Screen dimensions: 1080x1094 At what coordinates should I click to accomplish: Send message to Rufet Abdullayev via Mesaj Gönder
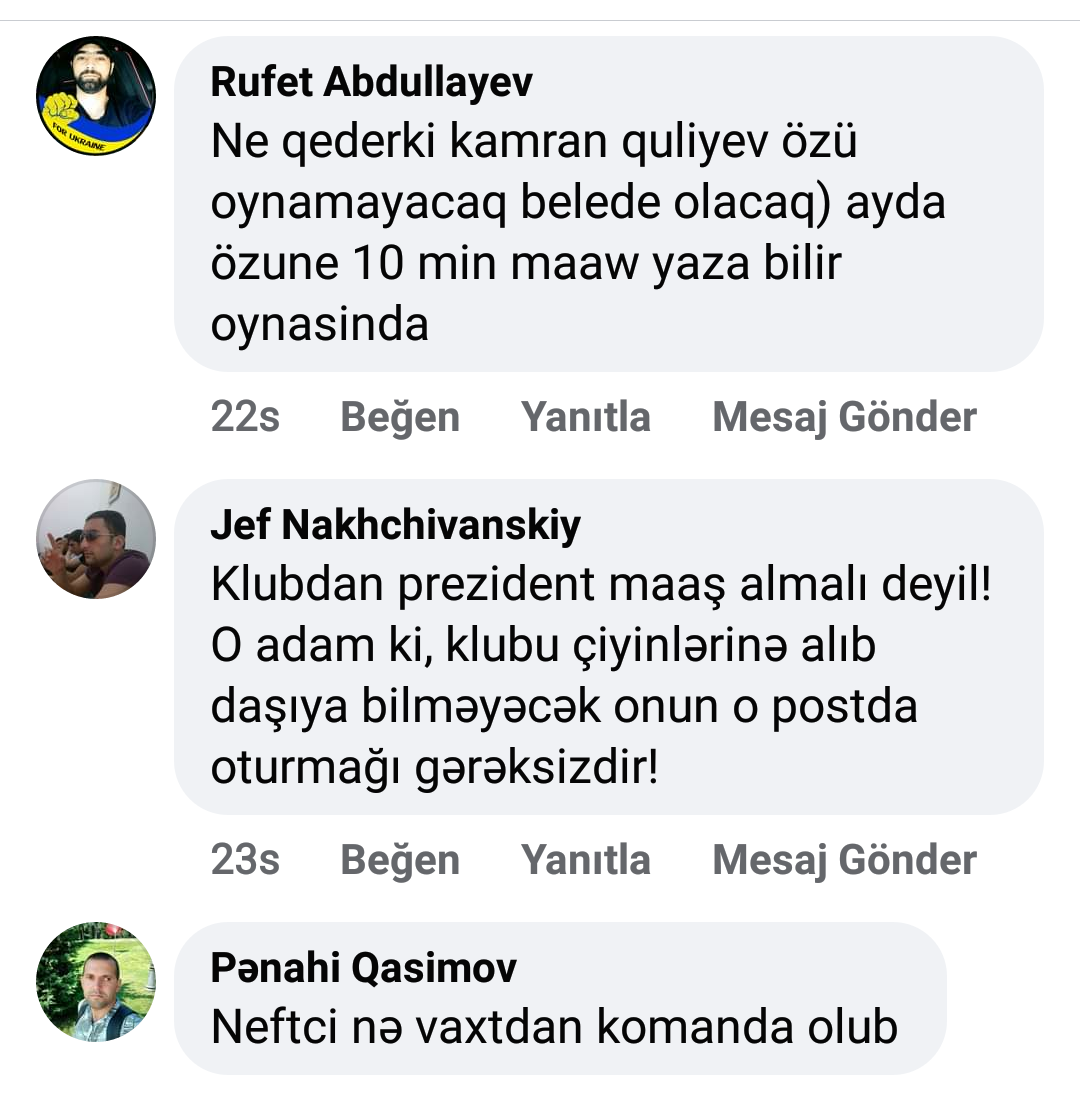(844, 417)
